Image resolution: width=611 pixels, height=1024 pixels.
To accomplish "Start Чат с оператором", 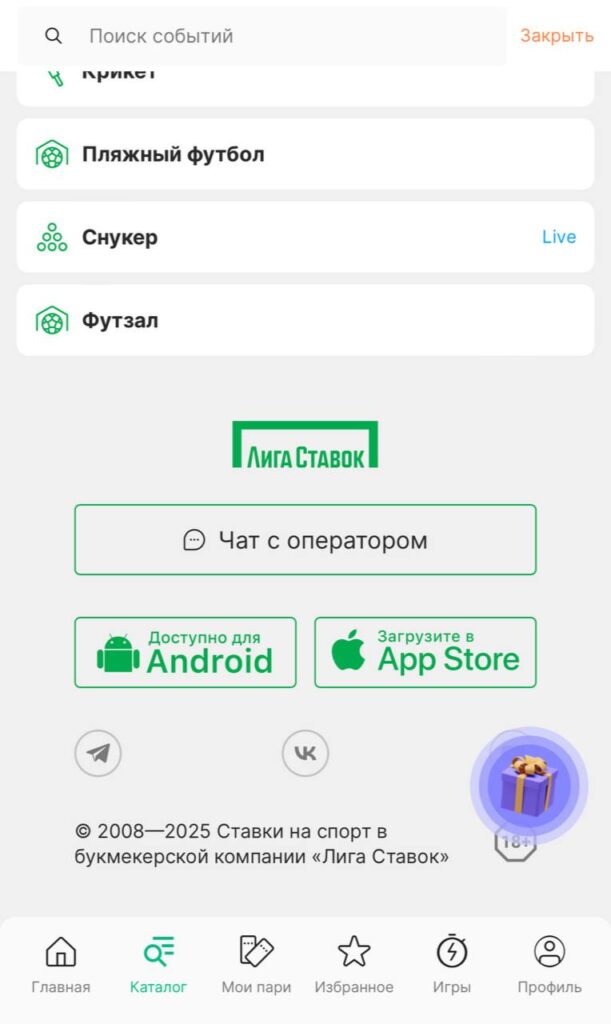I will [x=305, y=540].
